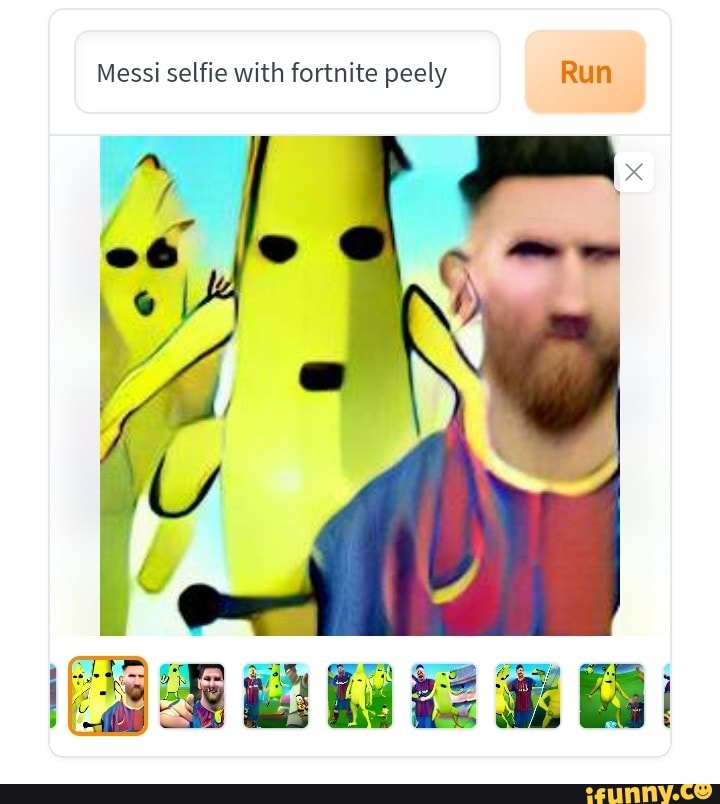Tap the orange Run button
720x804 pixels.
click(585, 71)
